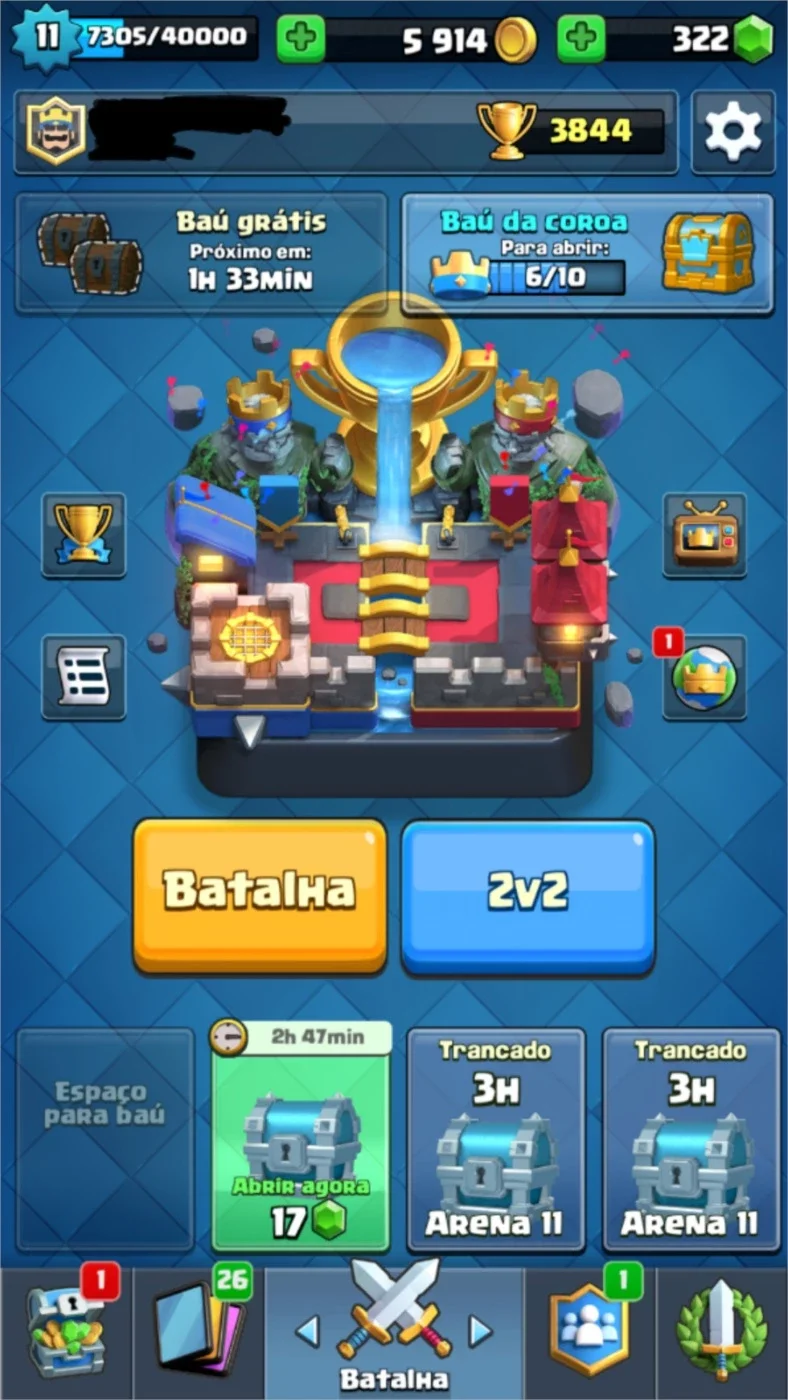Open the settings gear
The width and height of the screenshot is (788, 1400).
733,131
